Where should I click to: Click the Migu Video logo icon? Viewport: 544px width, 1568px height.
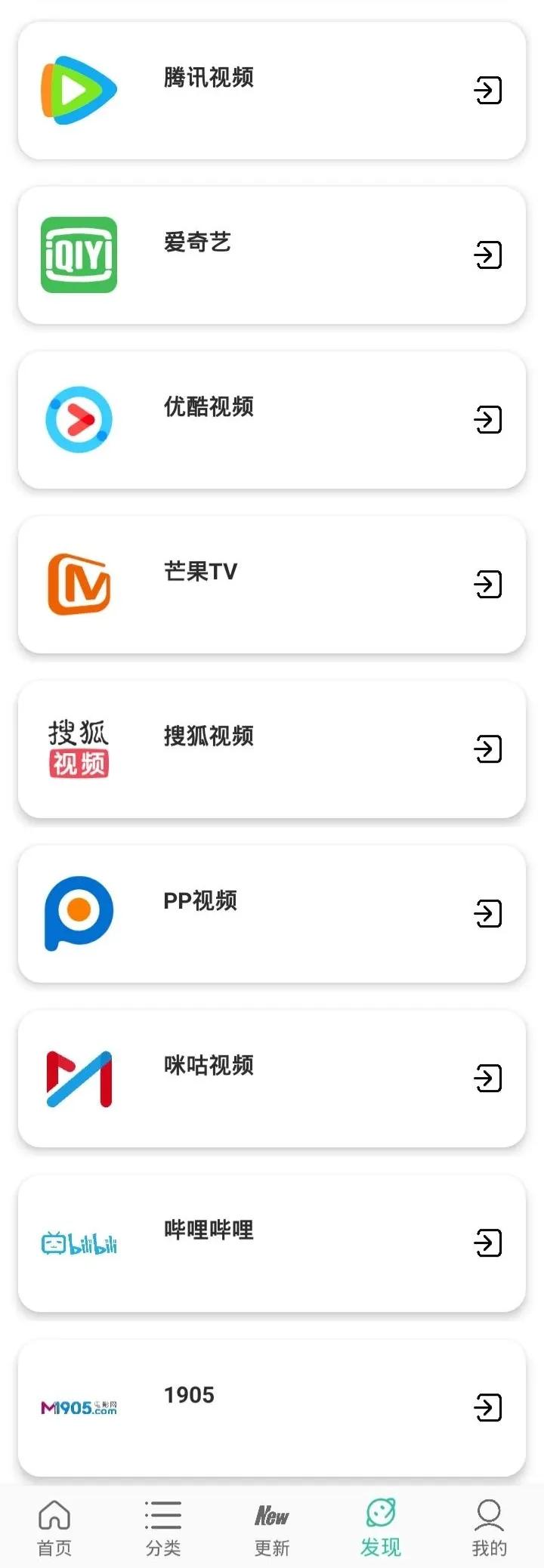click(x=78, y=1079)
